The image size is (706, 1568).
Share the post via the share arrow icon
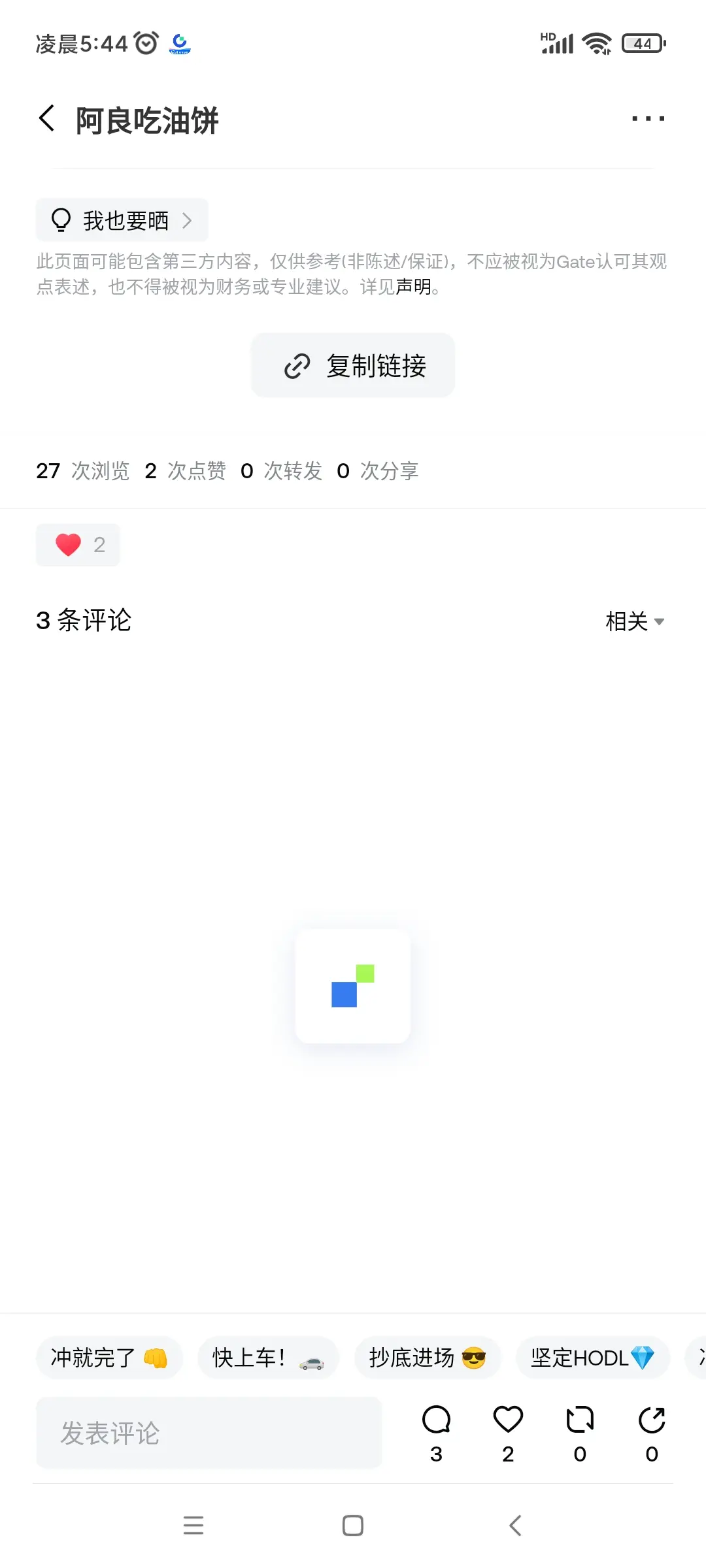point(652,1420)
